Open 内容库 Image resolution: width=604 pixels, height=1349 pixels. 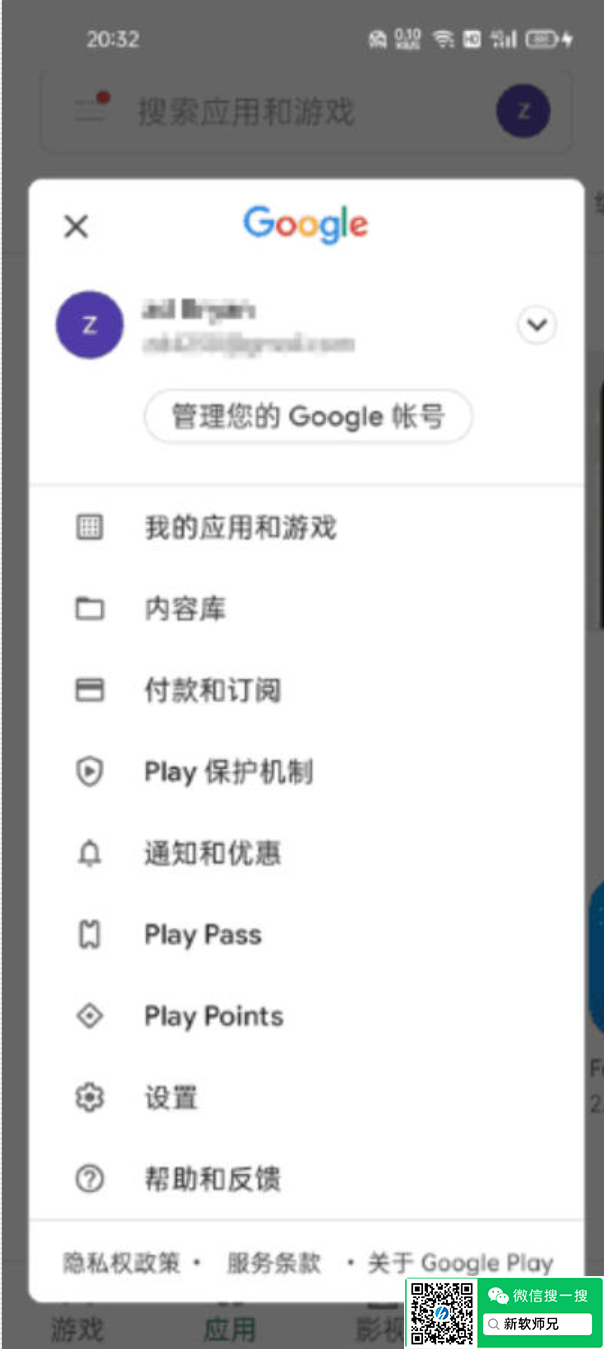pos(186,608)
